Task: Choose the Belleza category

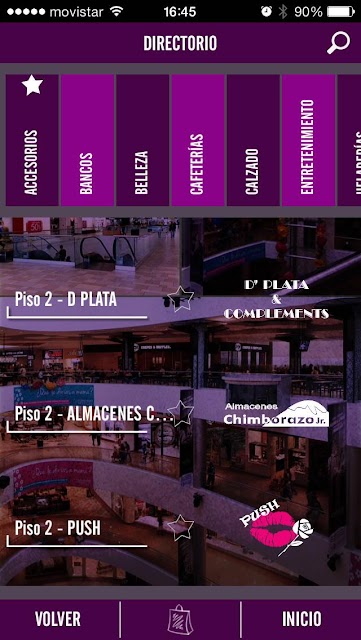Action: coord(143,140)
